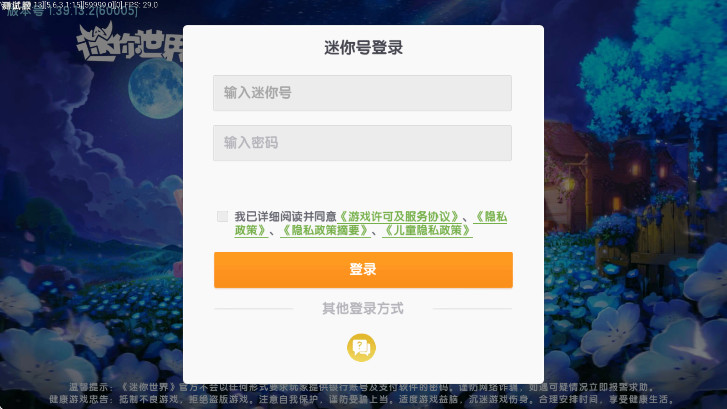Check the agreement consent checkbox
The image size is (727, 409).
coord(222,216)
